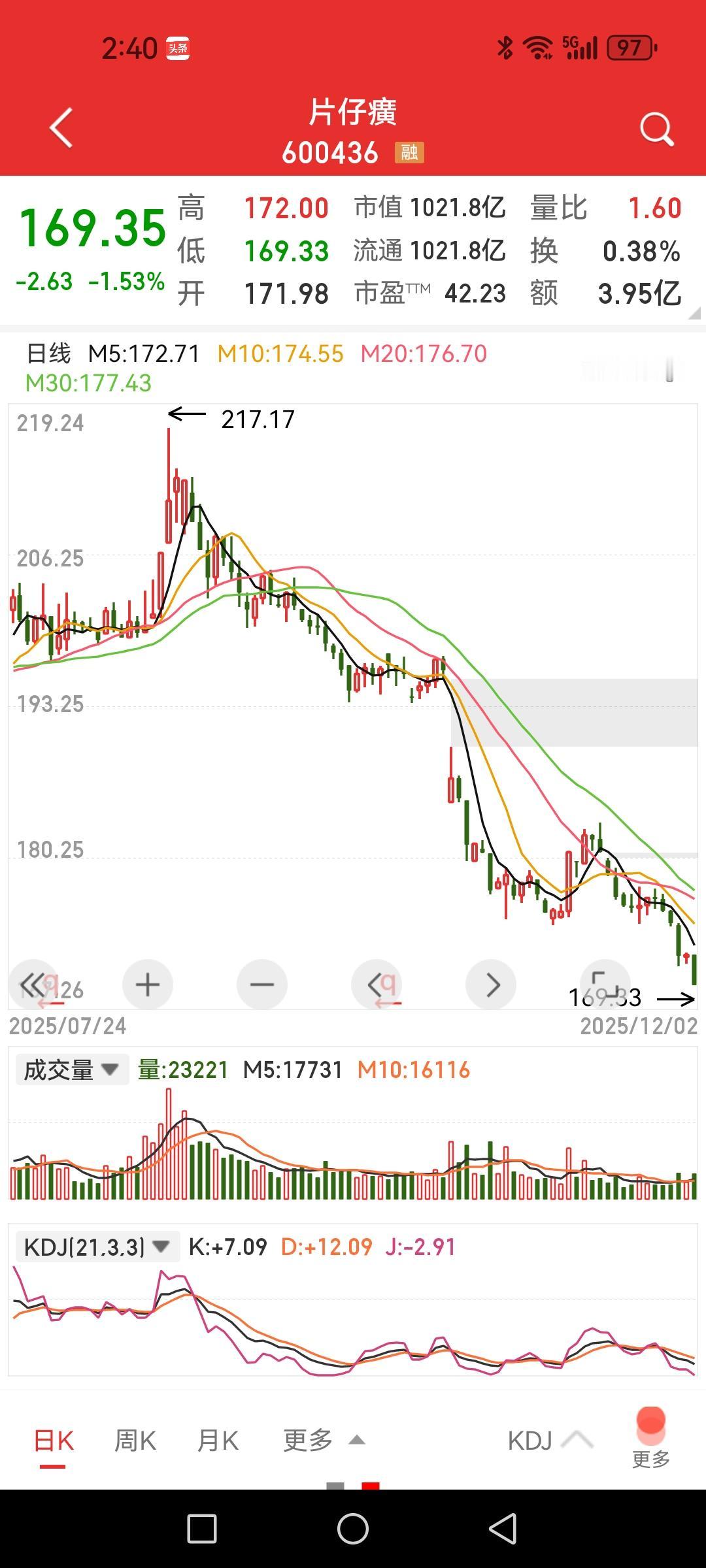Open the search icon
The width and height of the screenshot is (706, 1568).
[656, 129]
